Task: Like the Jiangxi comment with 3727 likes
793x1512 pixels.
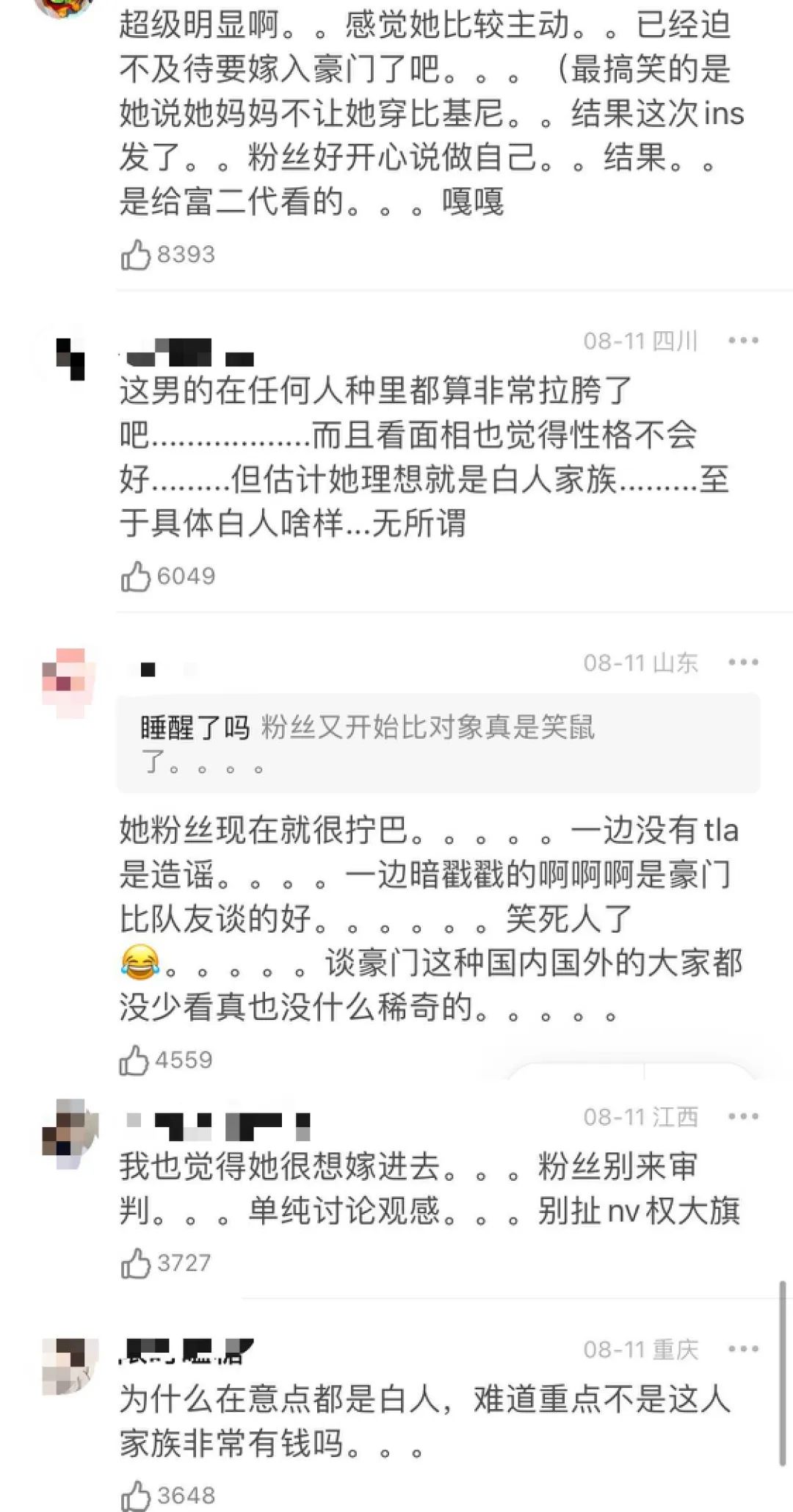Action: pos(136,1263)
